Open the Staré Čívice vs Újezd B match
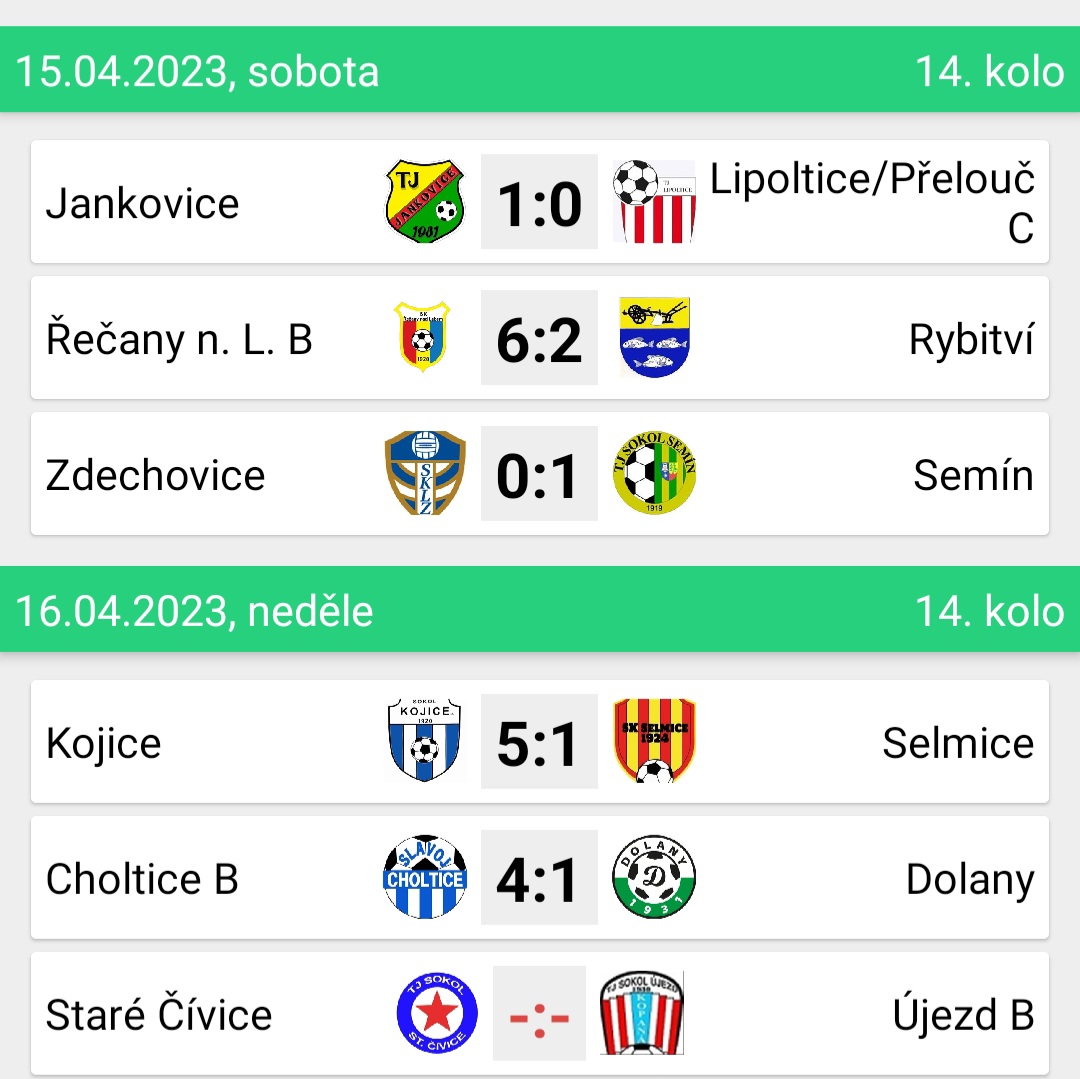Viewport: 1080px width, 1079px height. (540, 1014)
